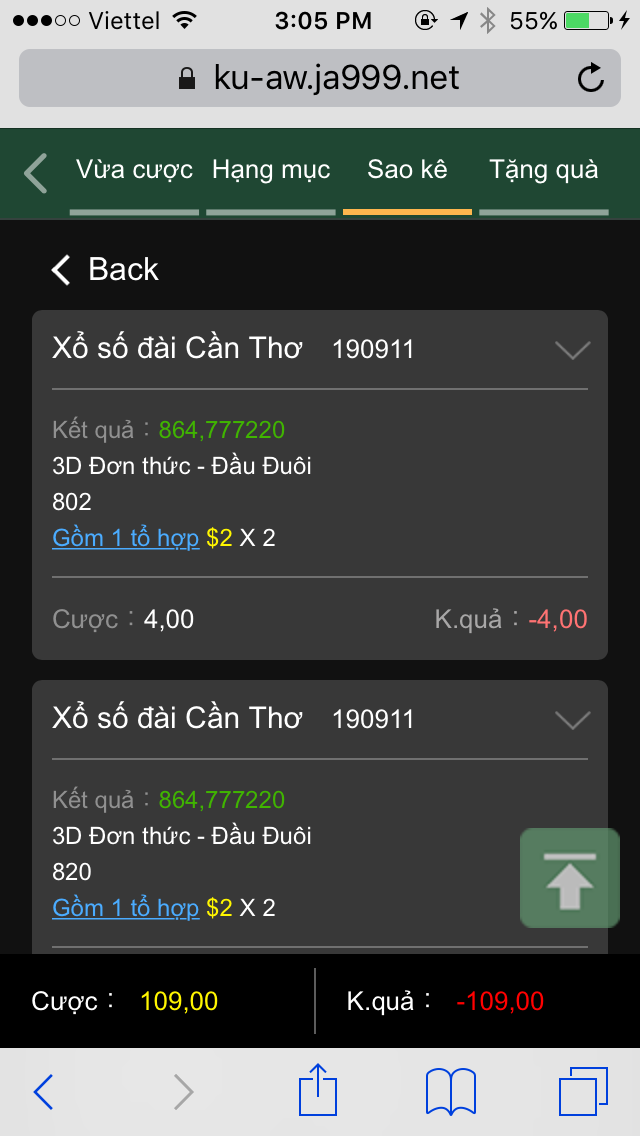Open the Safari share sheet
640x1136 pixels.
[x=318, y=1091]
